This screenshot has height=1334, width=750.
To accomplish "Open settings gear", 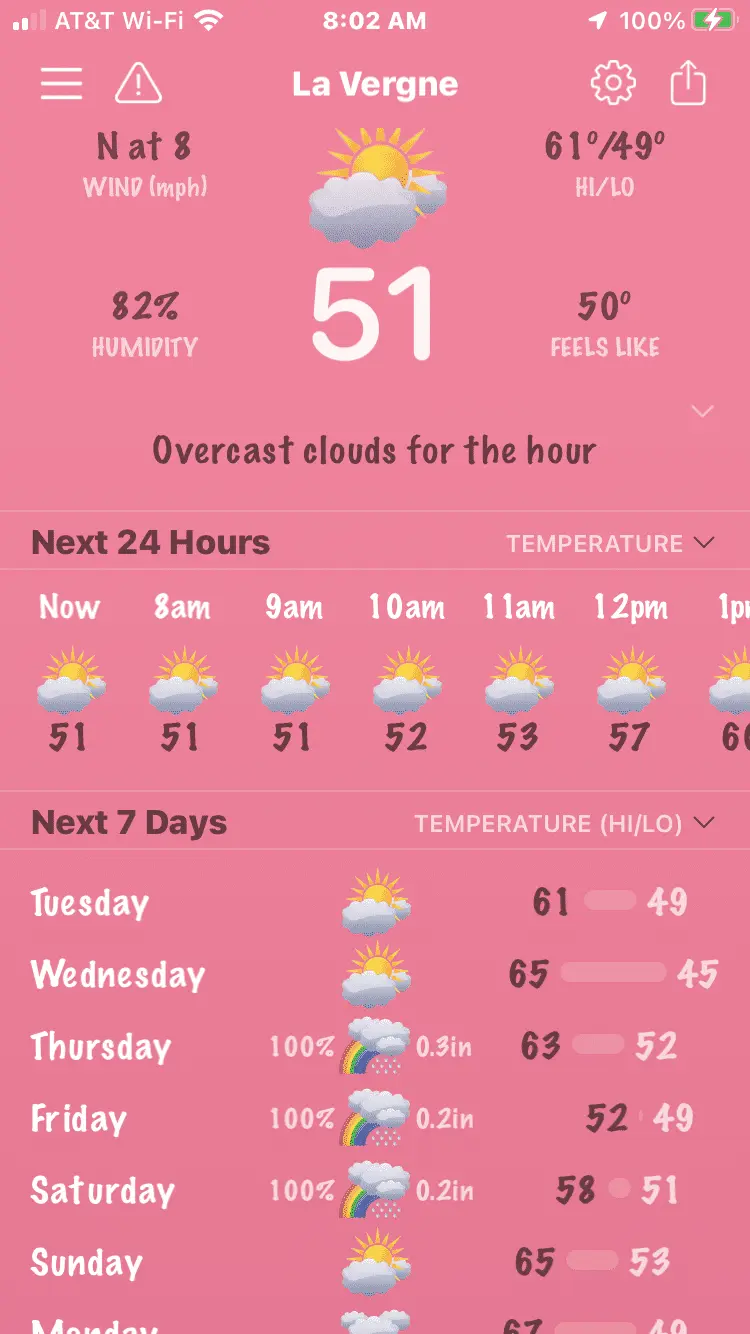I will click(613, 84).
